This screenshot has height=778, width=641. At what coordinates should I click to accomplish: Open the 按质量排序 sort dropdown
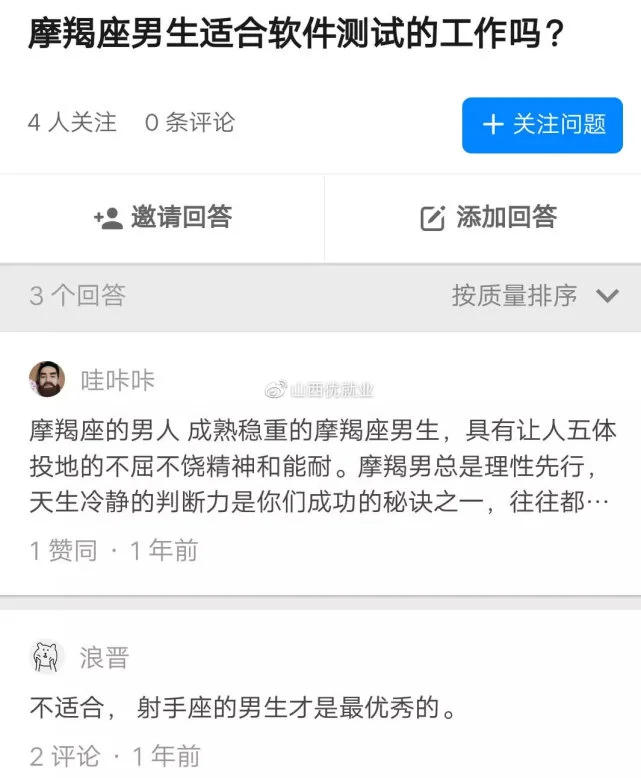click(x=535, y=296)
